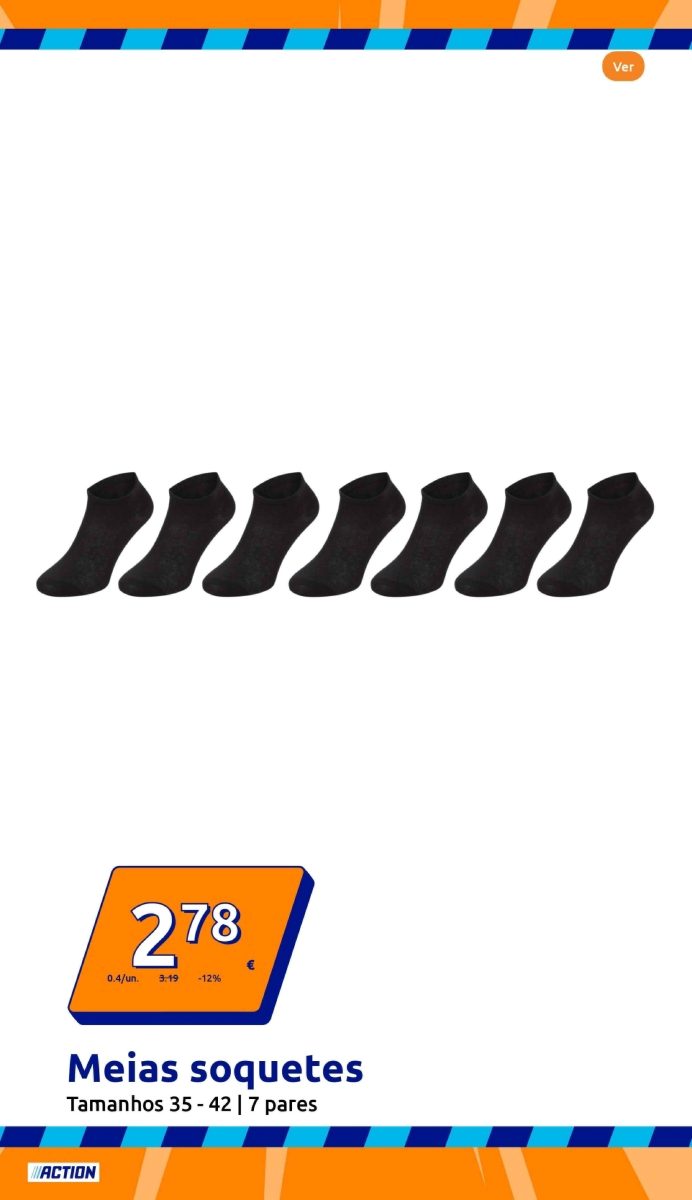Tap the Ver button
The image size is (692, 1200).
pos(623,67)
